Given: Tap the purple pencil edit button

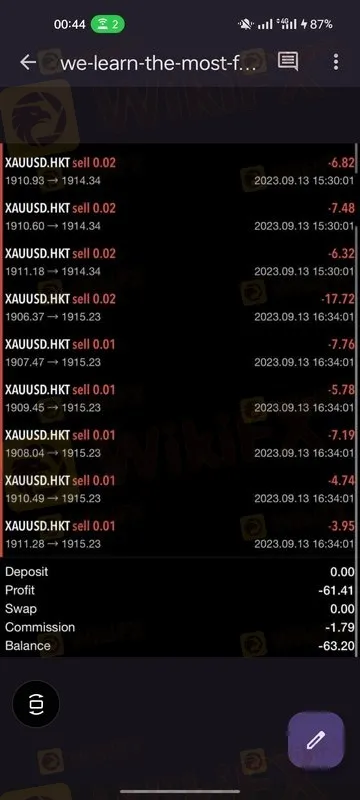Looking at the screenshot, I should 316,740.
